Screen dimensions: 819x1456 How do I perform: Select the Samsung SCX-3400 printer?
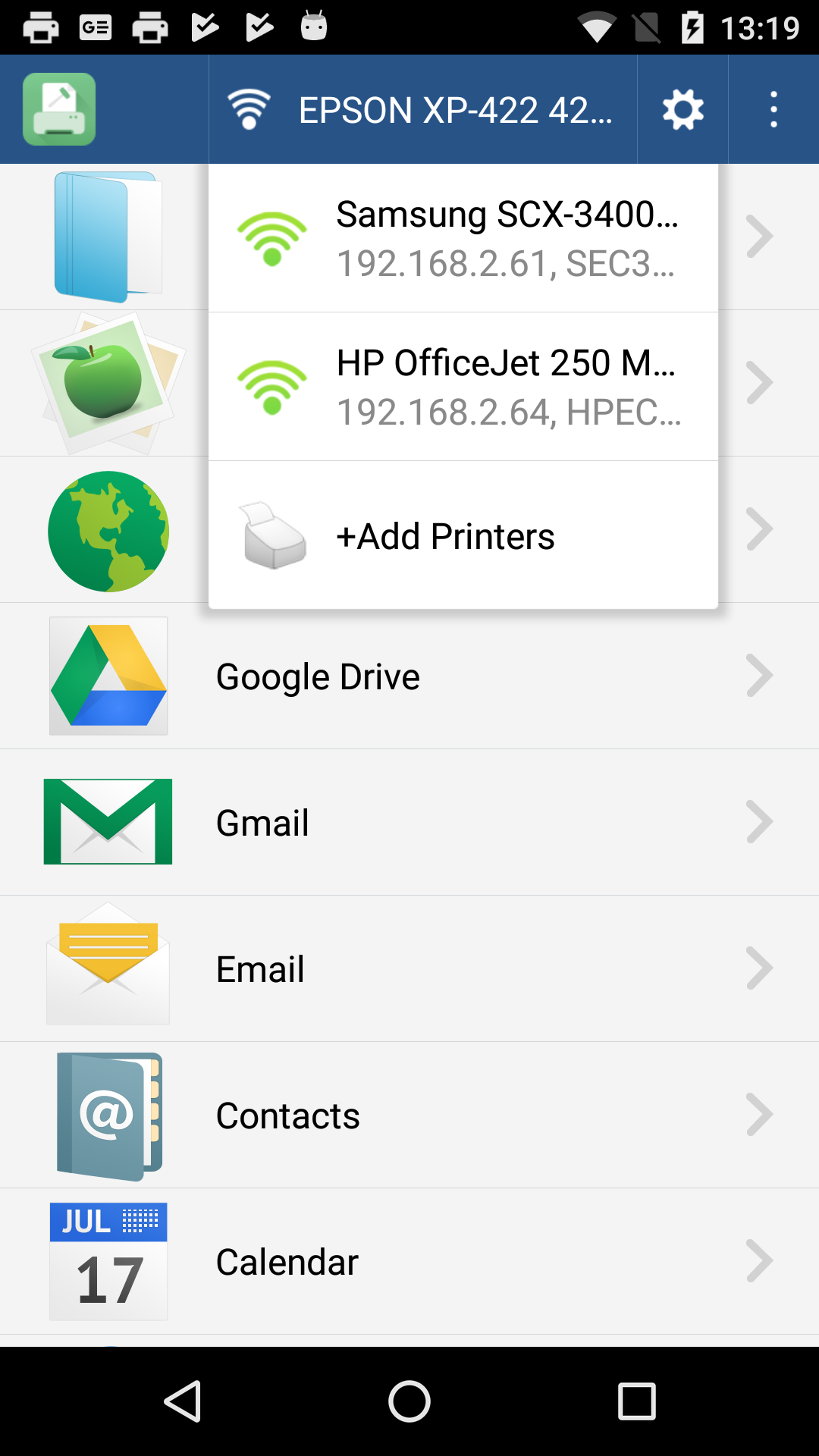tap(463, 238)
